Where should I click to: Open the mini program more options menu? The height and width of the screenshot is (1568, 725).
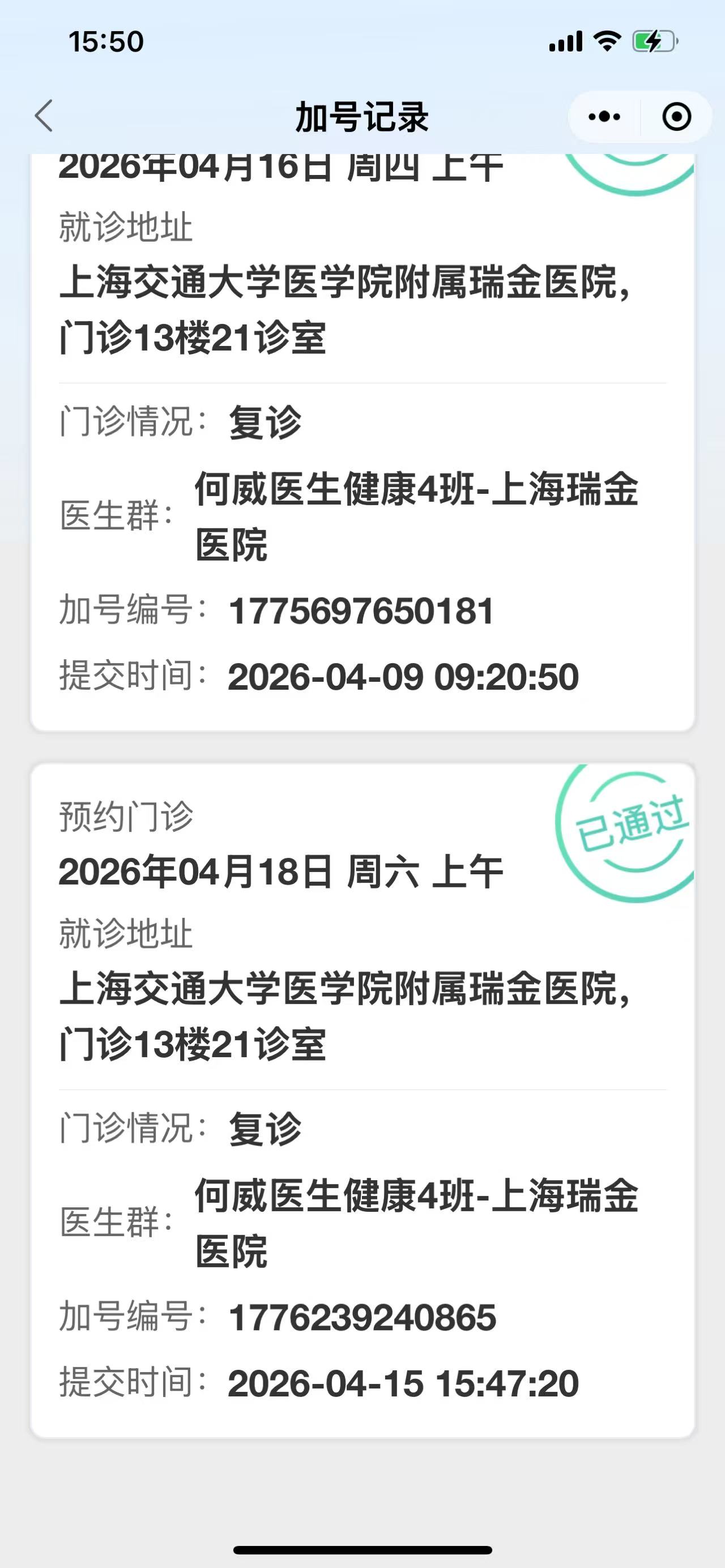(x=604, y=116)
